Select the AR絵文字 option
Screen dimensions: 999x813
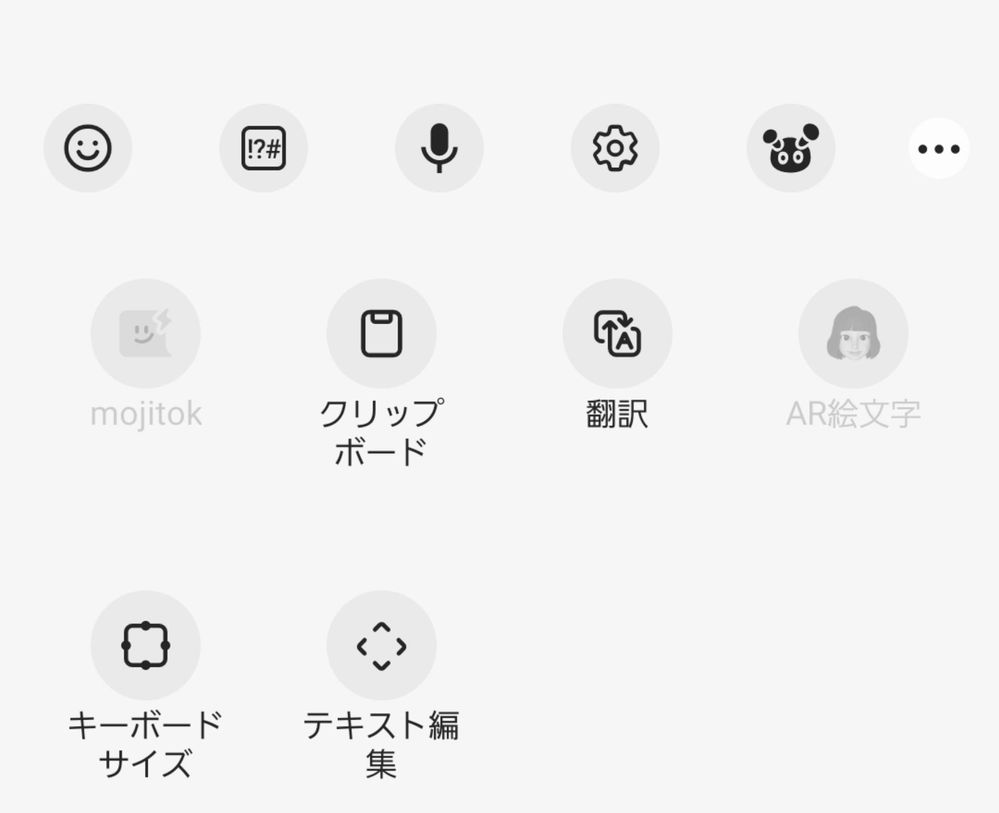pos(853,334)
